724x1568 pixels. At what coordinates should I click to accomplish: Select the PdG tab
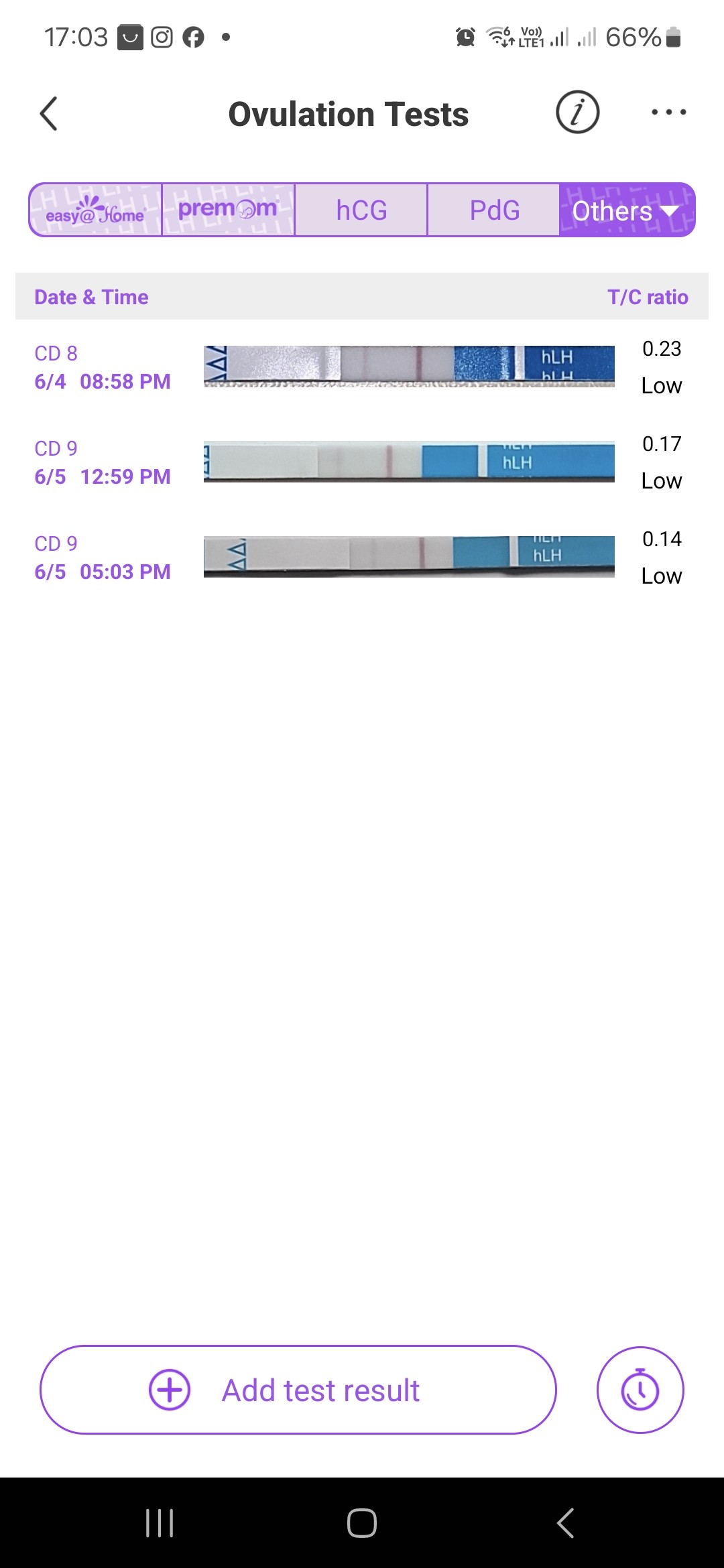[494, 210]
